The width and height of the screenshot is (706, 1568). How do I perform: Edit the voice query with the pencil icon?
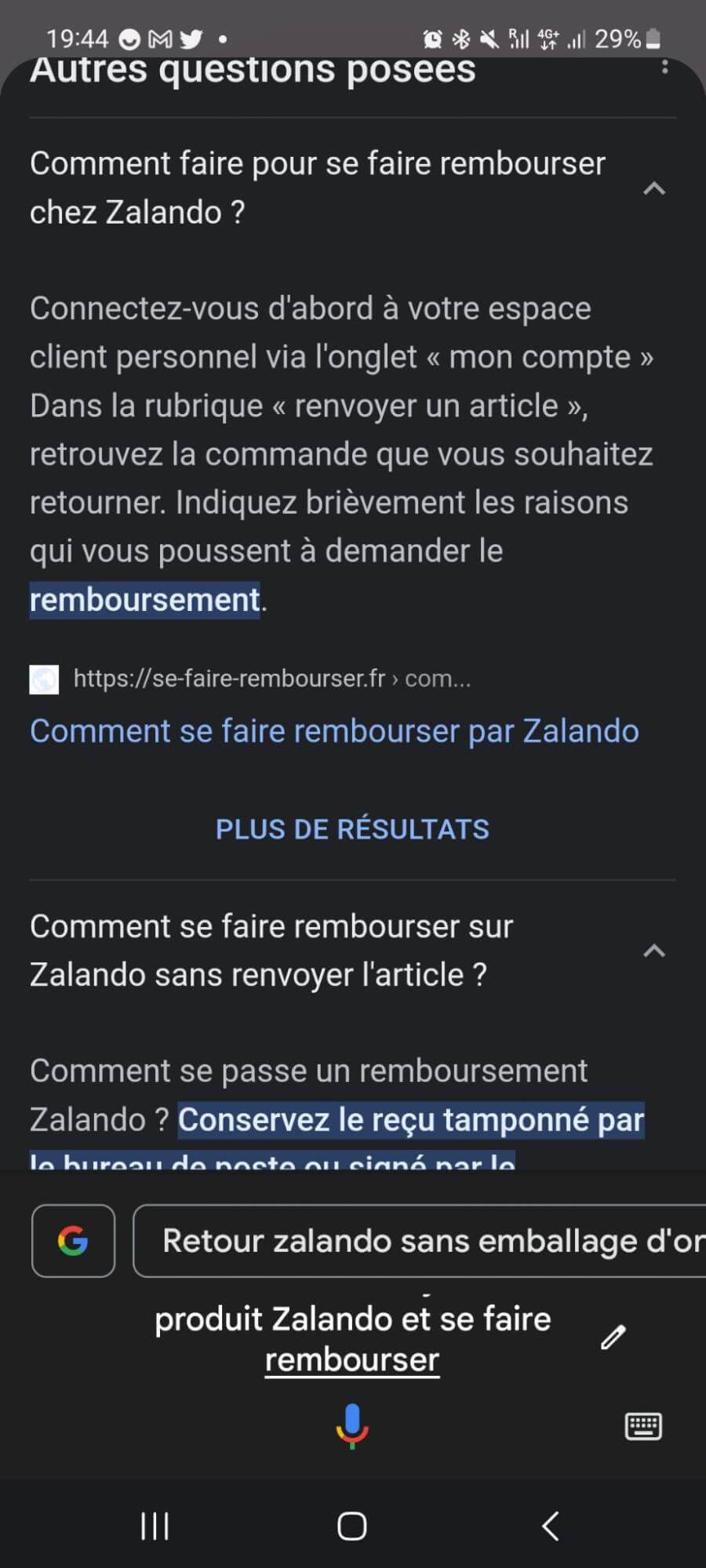click(613, 1337)
